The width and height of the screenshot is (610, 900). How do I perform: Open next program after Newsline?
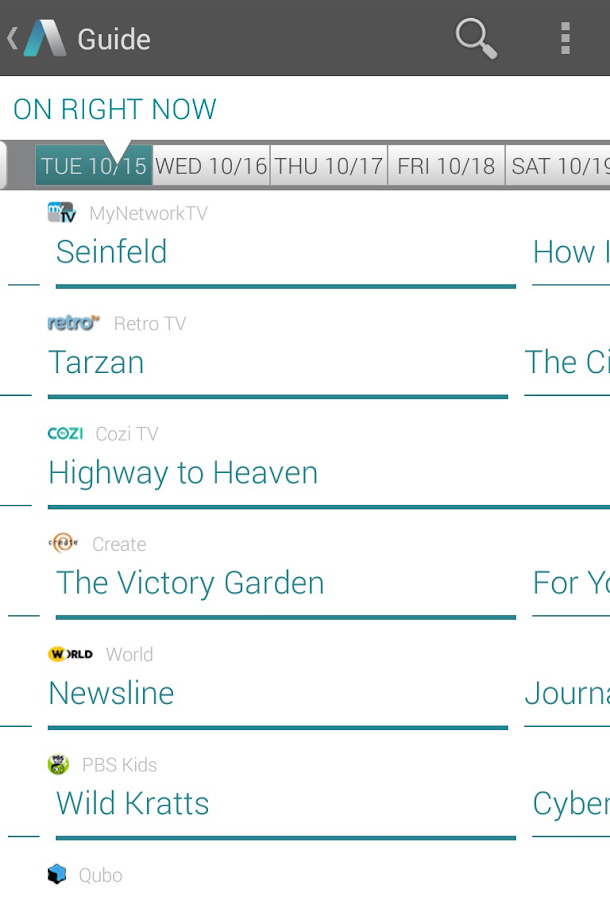567,693
